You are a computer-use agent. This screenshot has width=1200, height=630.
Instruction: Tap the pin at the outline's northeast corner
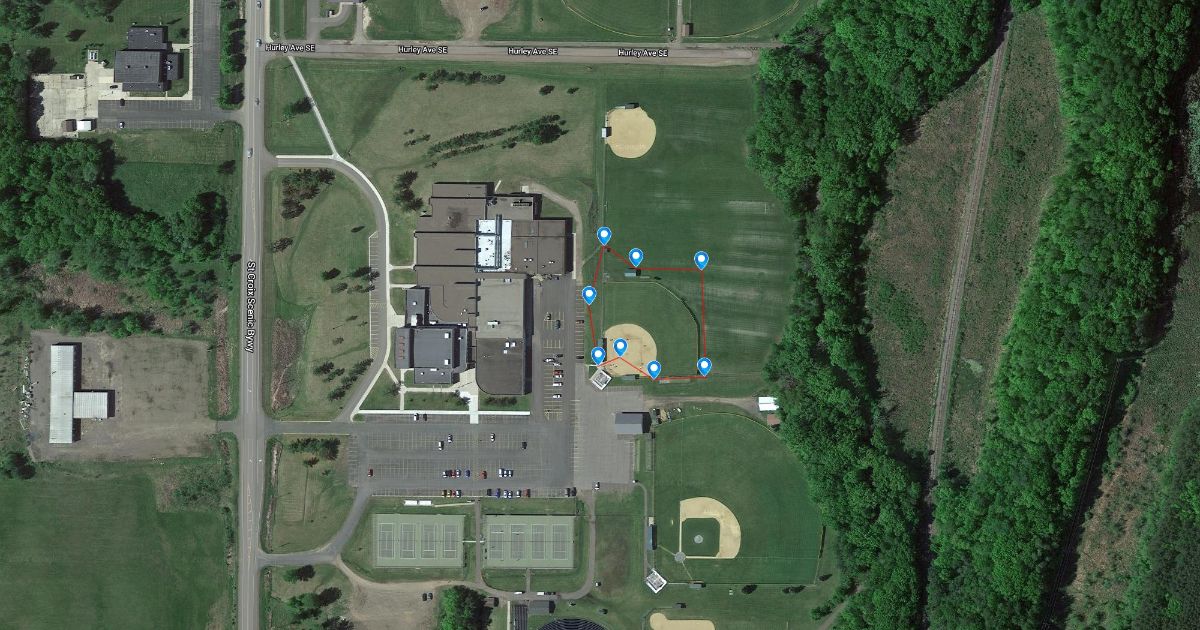pyautogui.click(x=701, y=260)
